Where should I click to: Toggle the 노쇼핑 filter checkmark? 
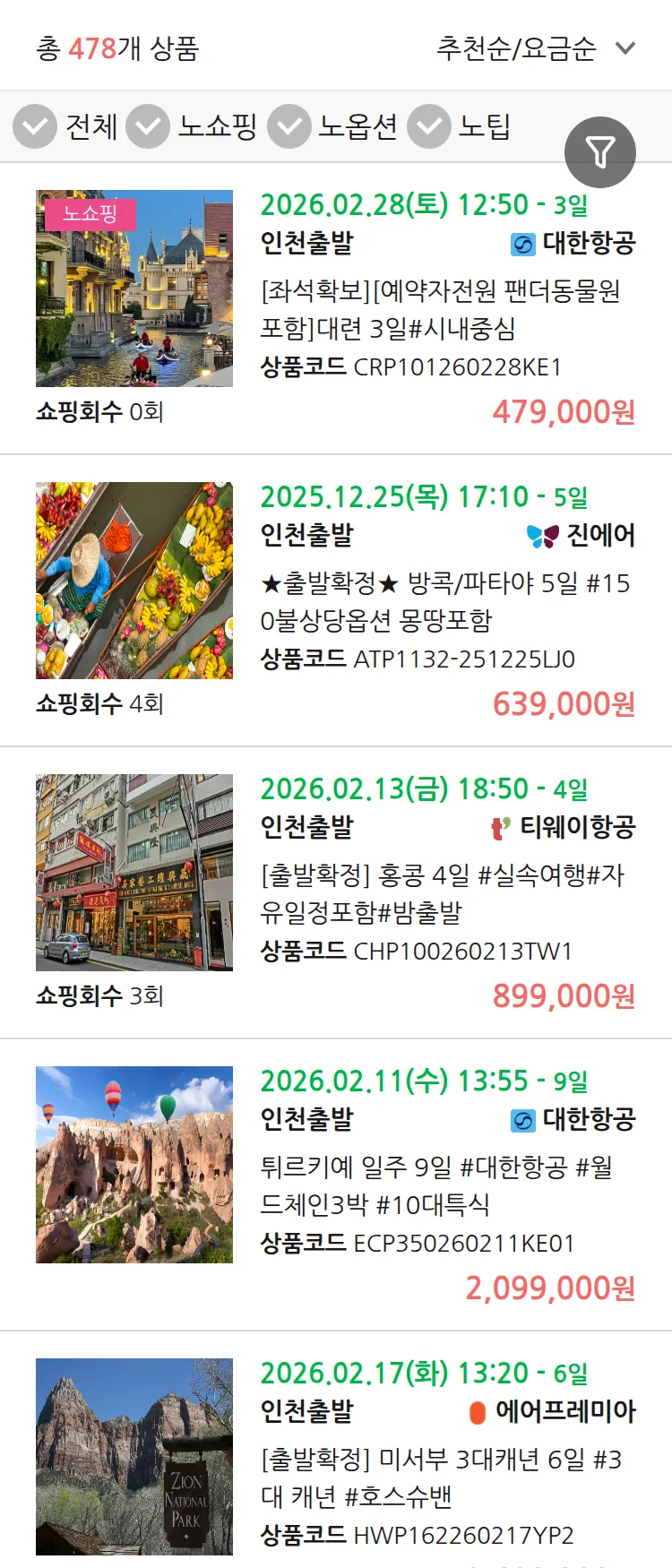click(x=149, y=126)
